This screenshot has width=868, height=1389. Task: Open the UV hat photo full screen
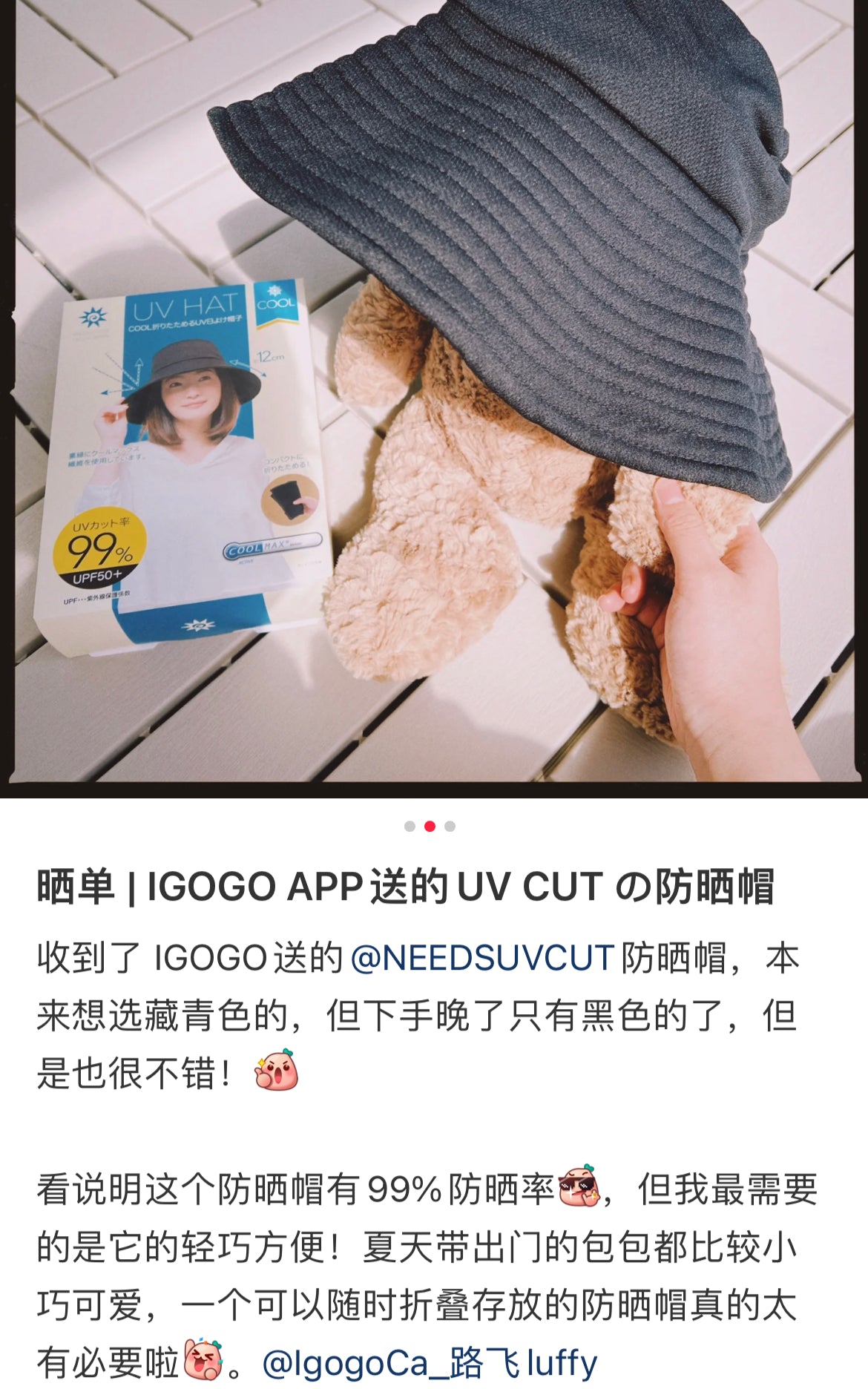pyautogui.click(x=434, y=393)
